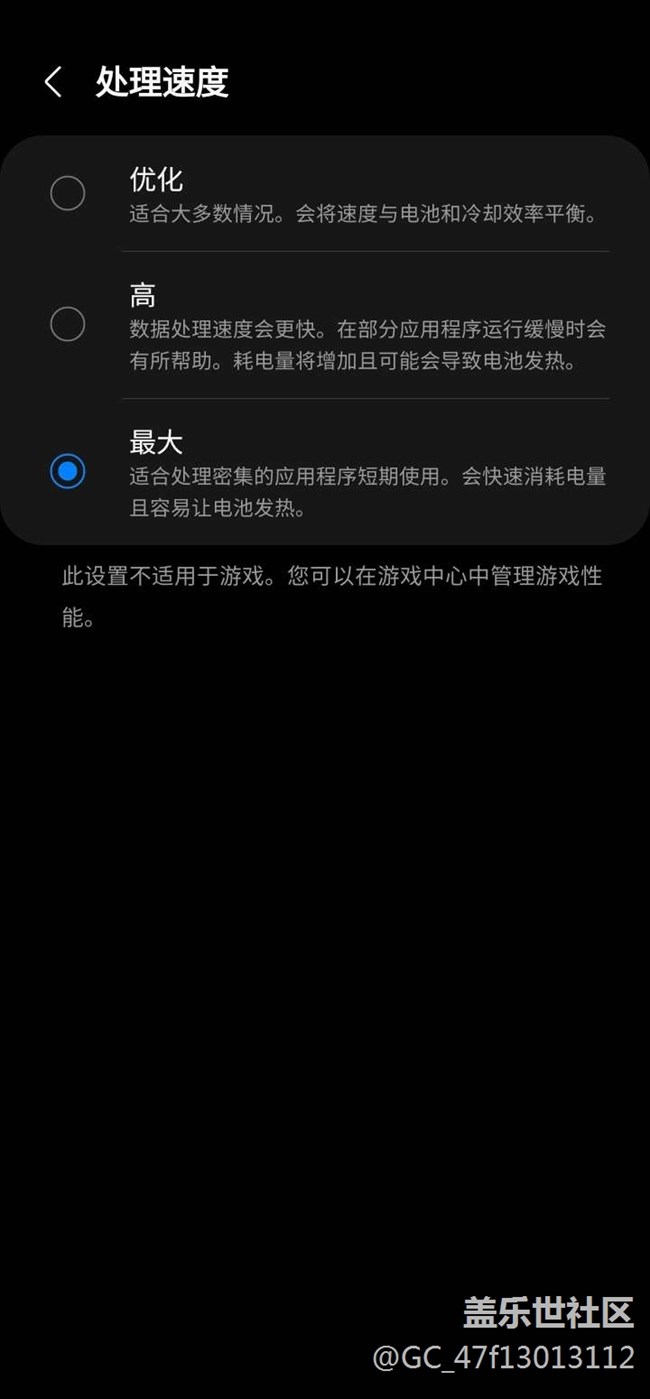Select the 优化 processing speed option
The height and width of the screenshot is (1399, 650).
(x=68, y=193)
